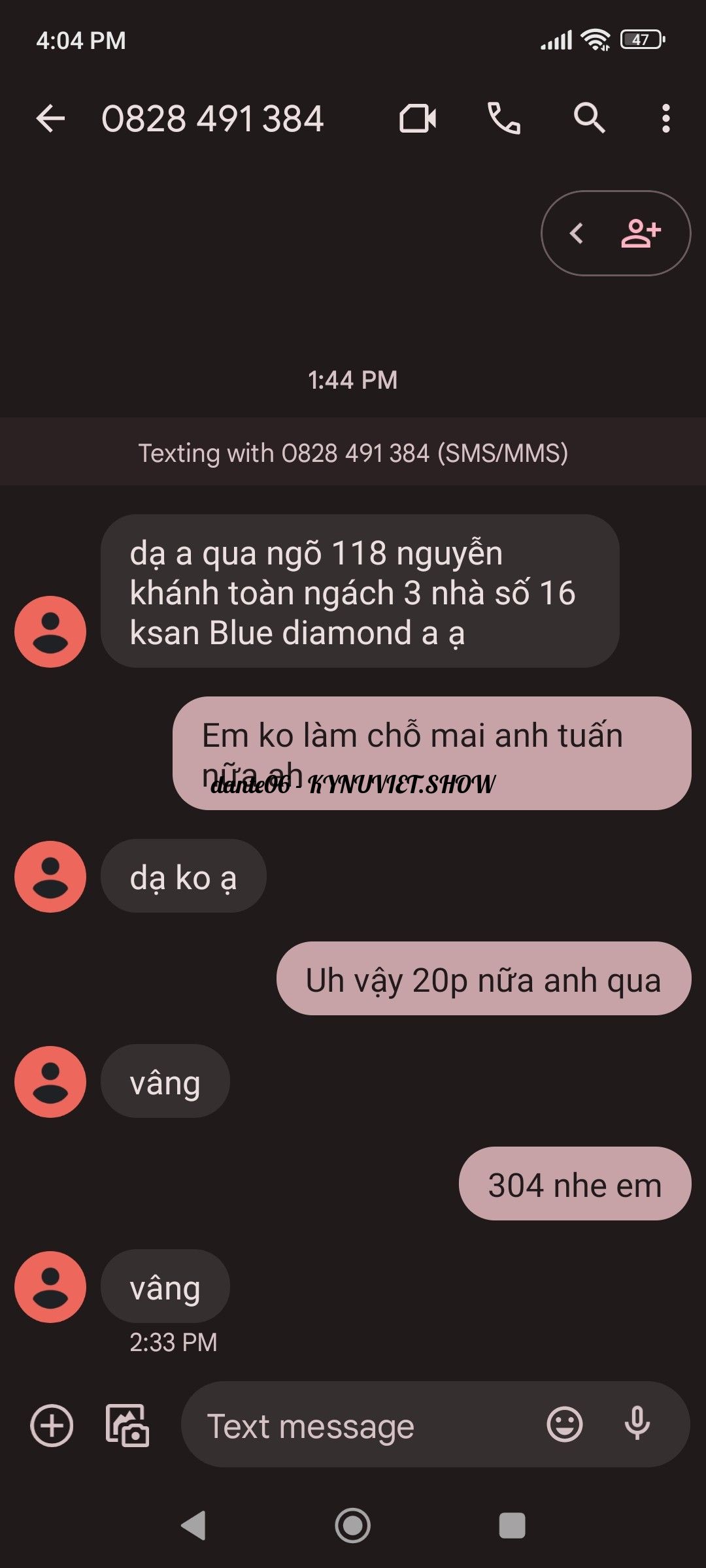The height and width of the screenshot is (1568, 706).
Task: Tap the sender avatar beside the Blue diamond message
Action: (50, 631)
